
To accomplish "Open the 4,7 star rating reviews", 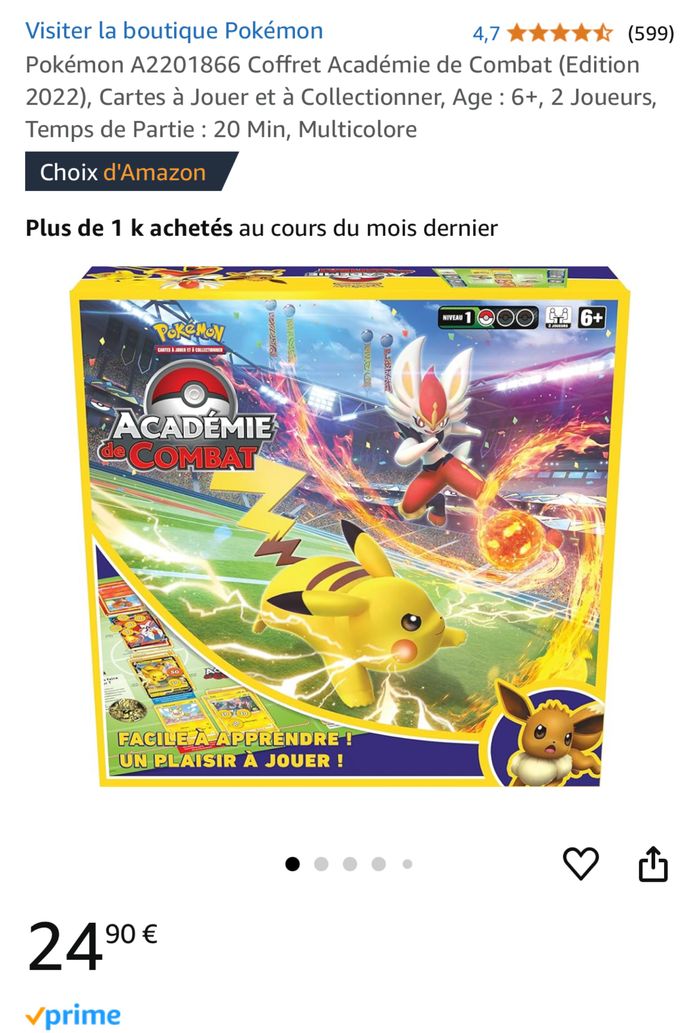I will point(560,33).
